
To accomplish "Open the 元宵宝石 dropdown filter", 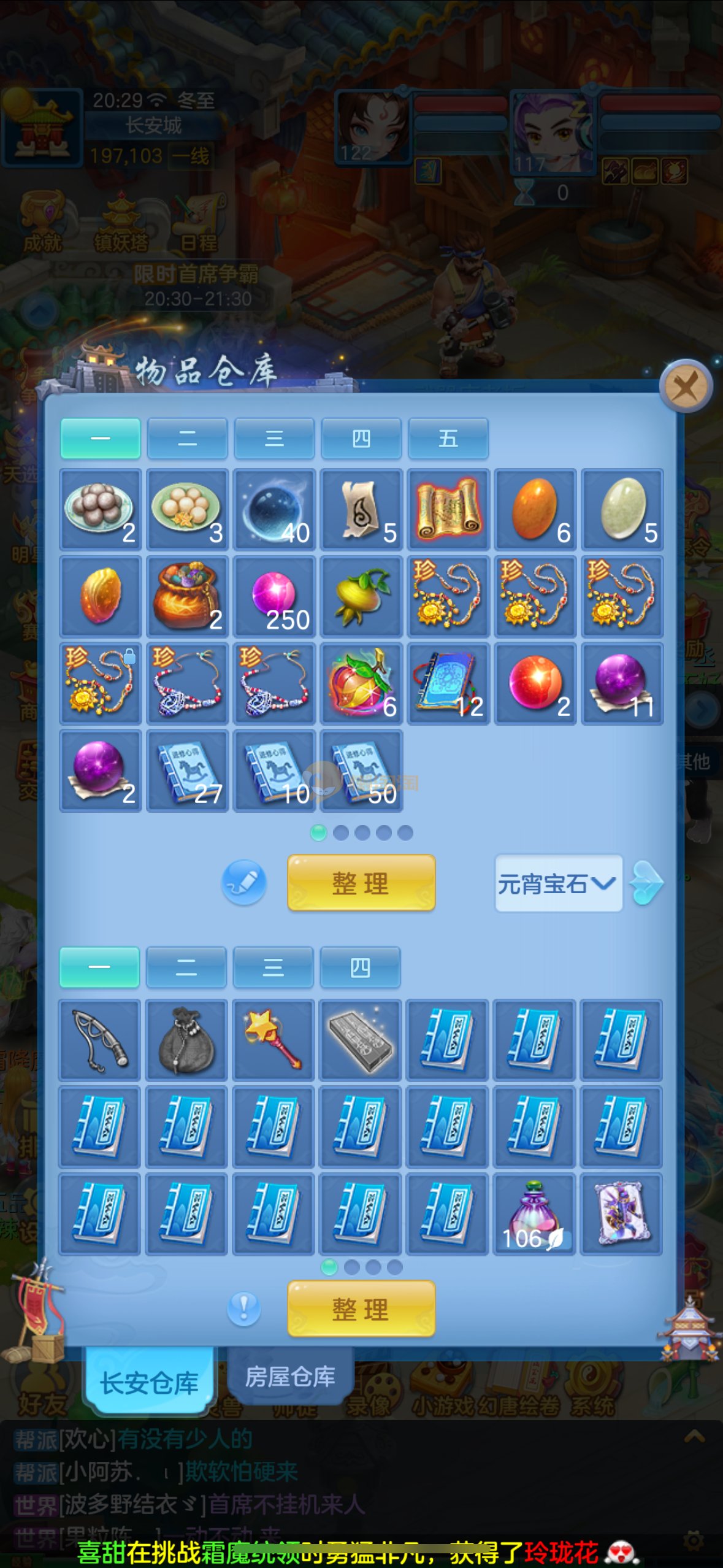I will point(558,883).
